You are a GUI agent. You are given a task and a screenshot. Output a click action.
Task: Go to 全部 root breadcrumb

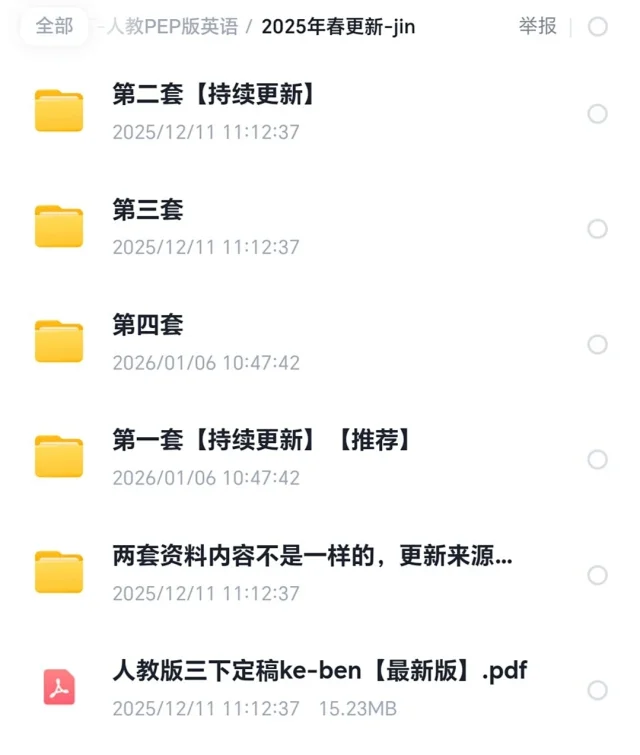click(x=54, y=27)
